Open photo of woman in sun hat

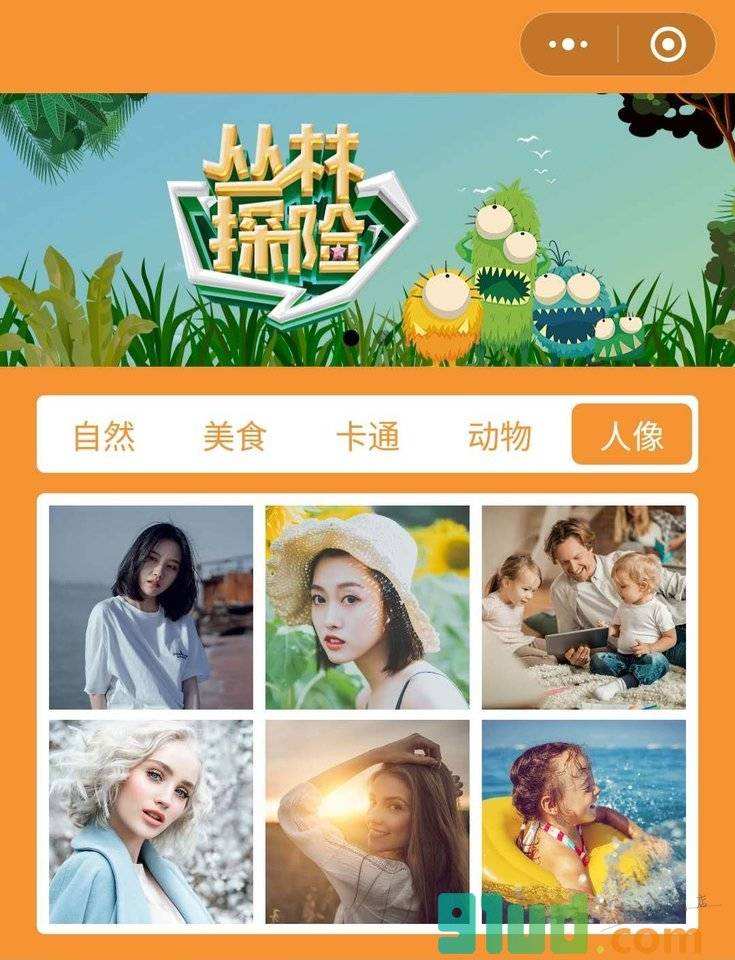pos(367,607)
